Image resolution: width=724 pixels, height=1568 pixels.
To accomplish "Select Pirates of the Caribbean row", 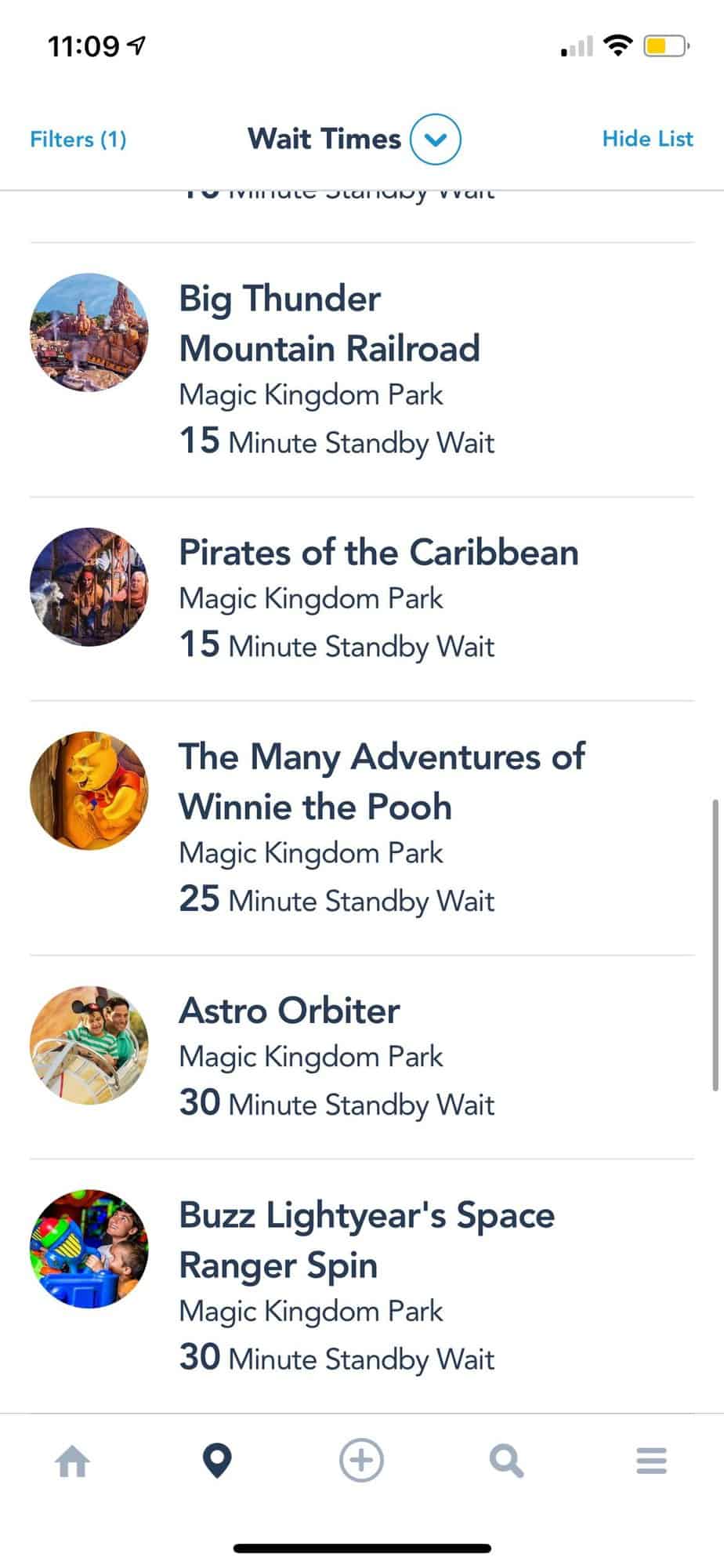I will (378, 553).
